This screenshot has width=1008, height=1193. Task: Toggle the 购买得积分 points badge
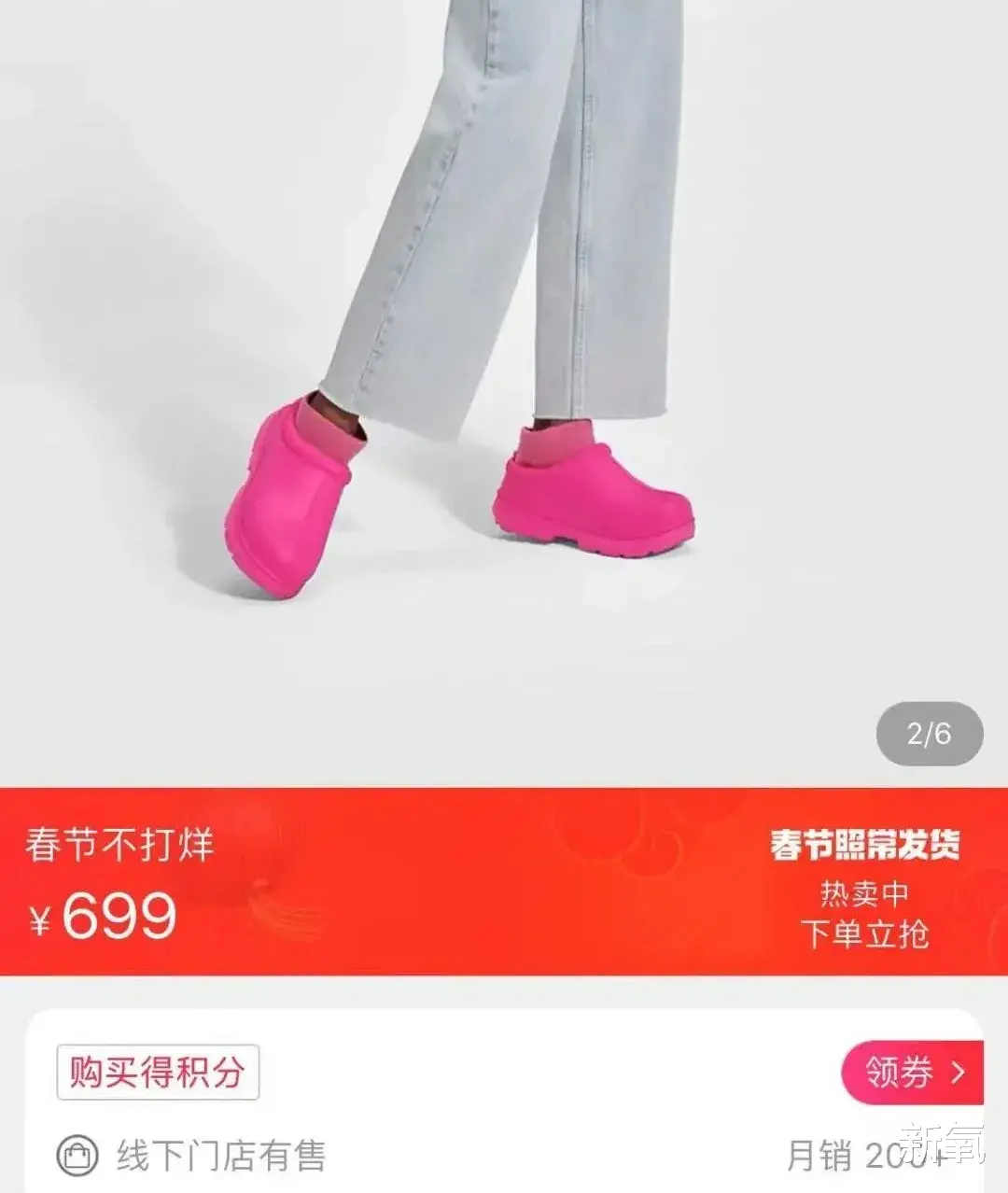pyautogui.click(x=159, y=1072)
